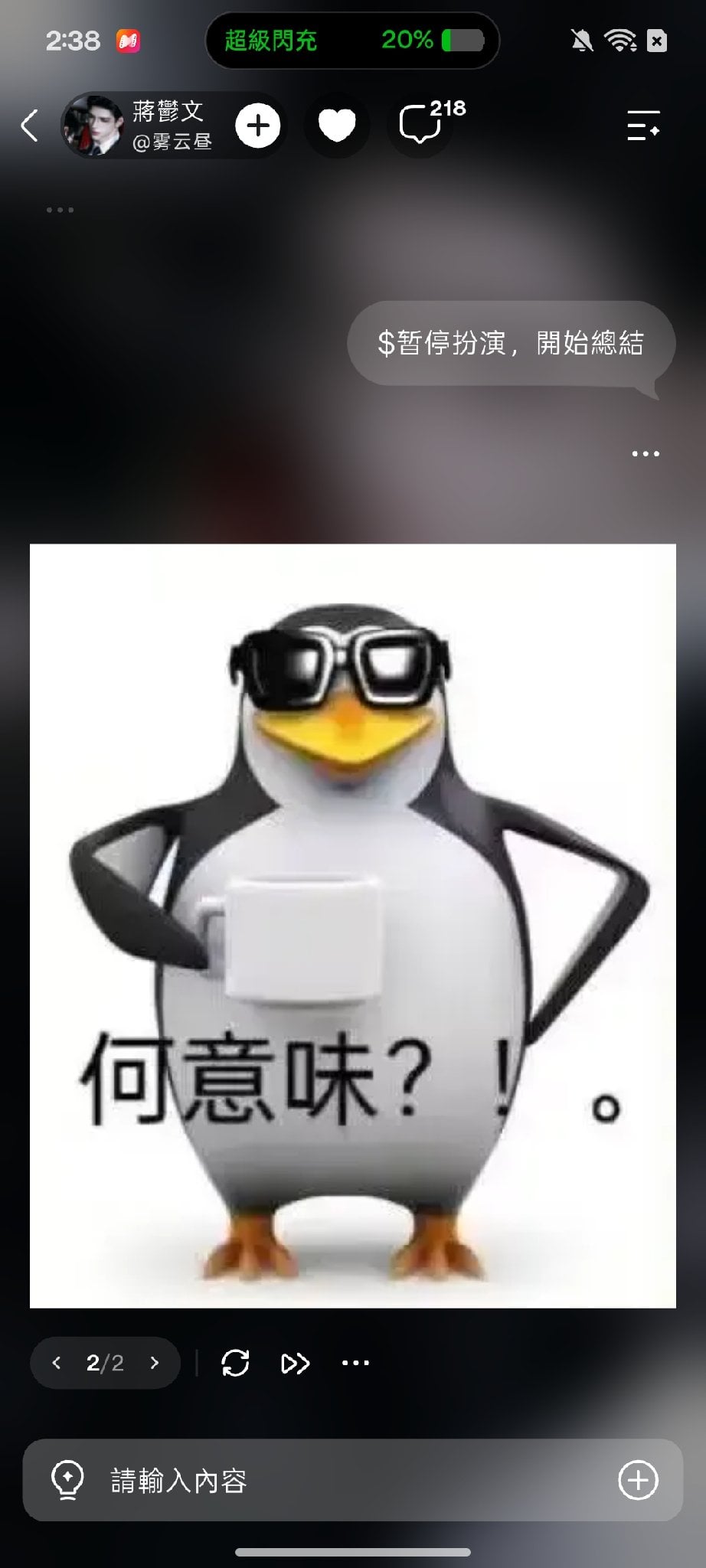Like this character with the heart icon
Viewport: 706px width, 1568px height.
337,126
